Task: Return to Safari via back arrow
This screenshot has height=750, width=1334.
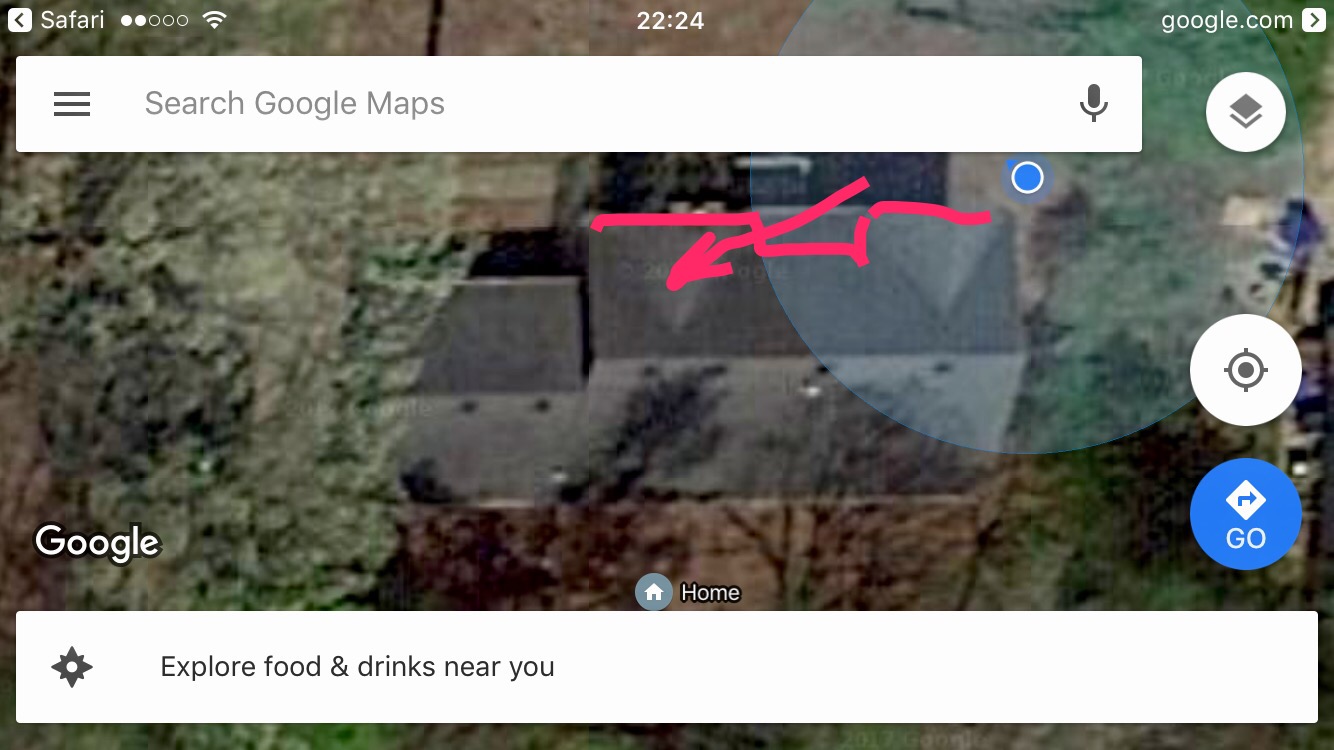Action: 19,20
